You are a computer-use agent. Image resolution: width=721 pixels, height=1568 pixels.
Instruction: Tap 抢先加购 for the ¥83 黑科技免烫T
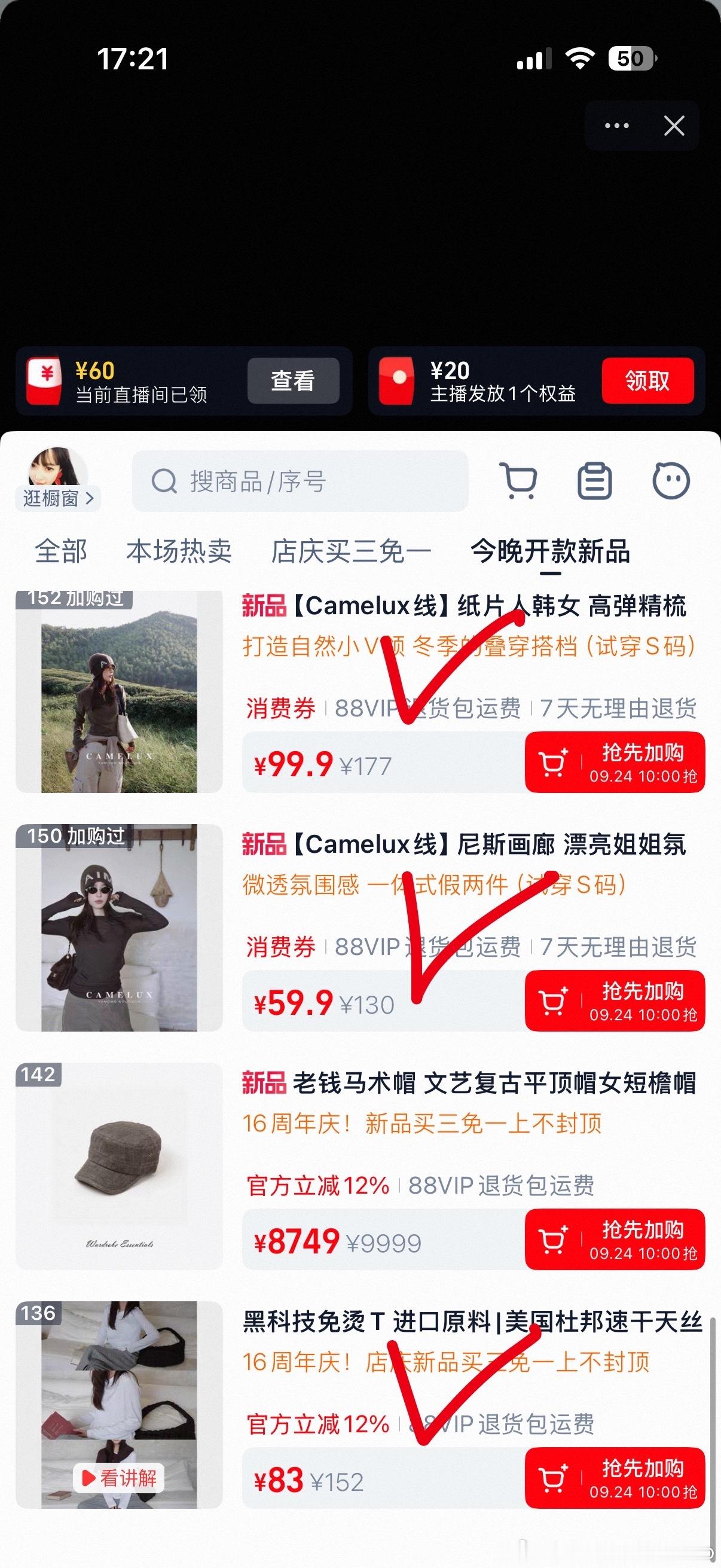pos(615,1478)
